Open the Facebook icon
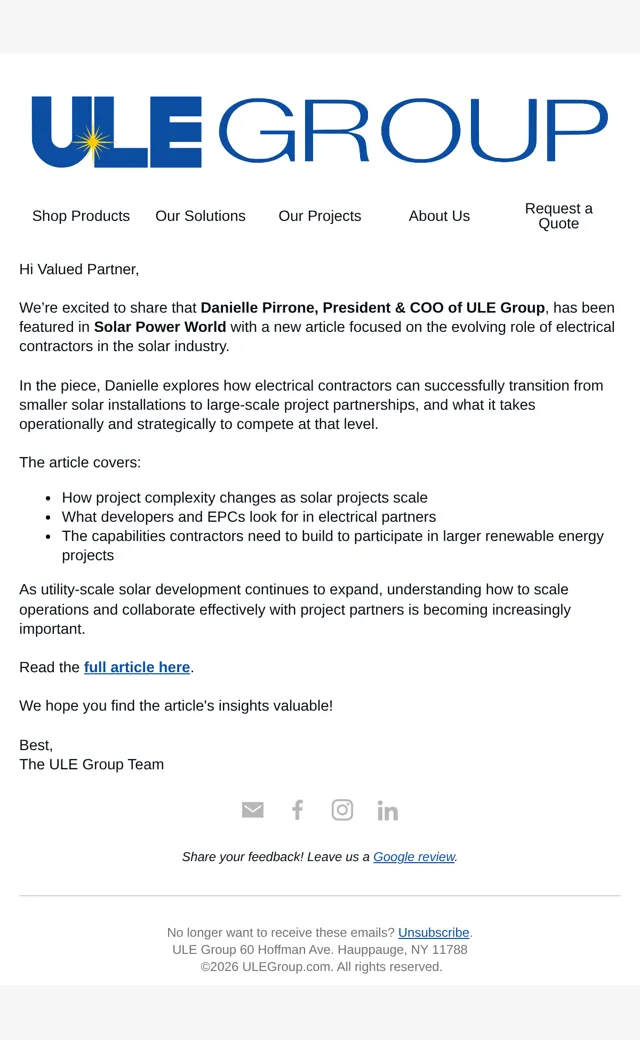This screenshot has height=1040, width=640. pos(298,810)
